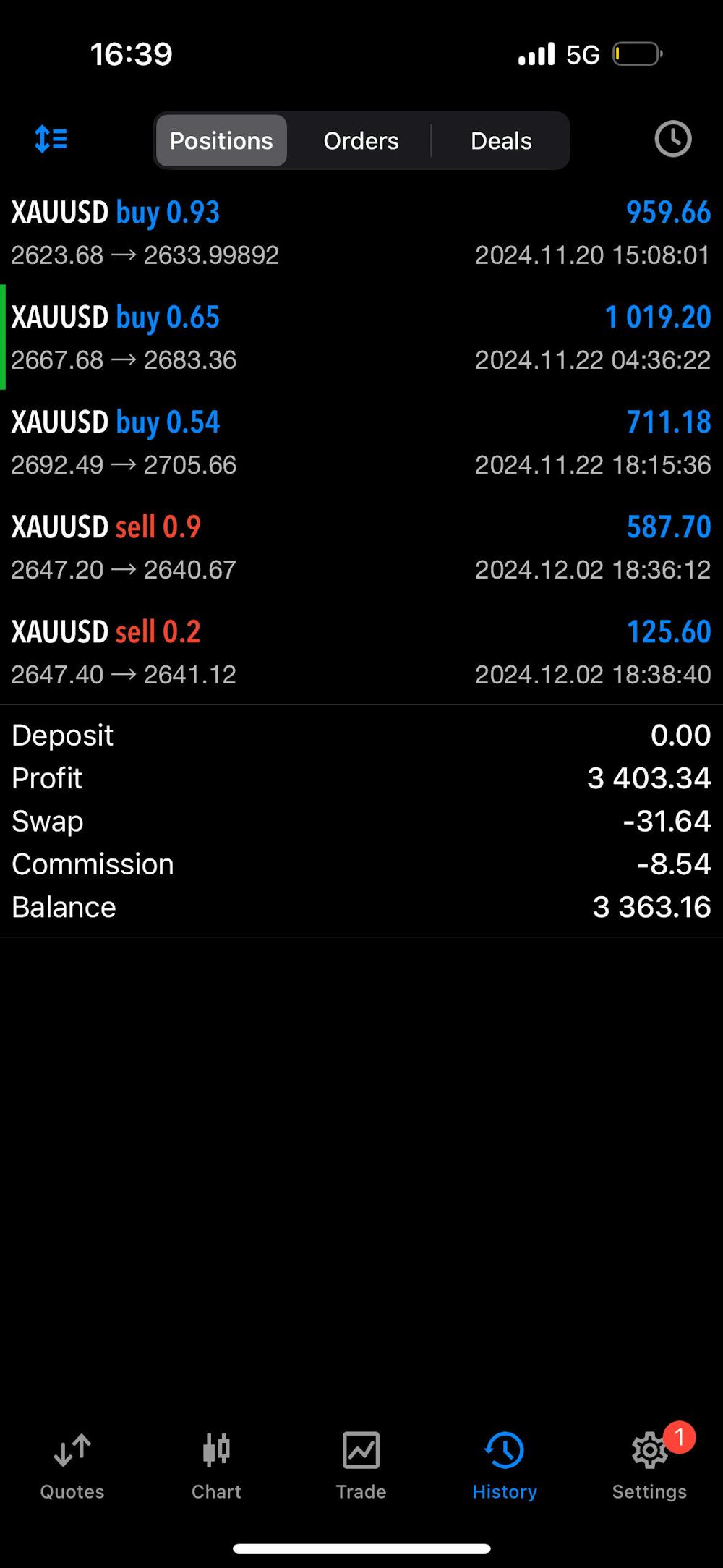Open the sort options icon

coord(51,139)
